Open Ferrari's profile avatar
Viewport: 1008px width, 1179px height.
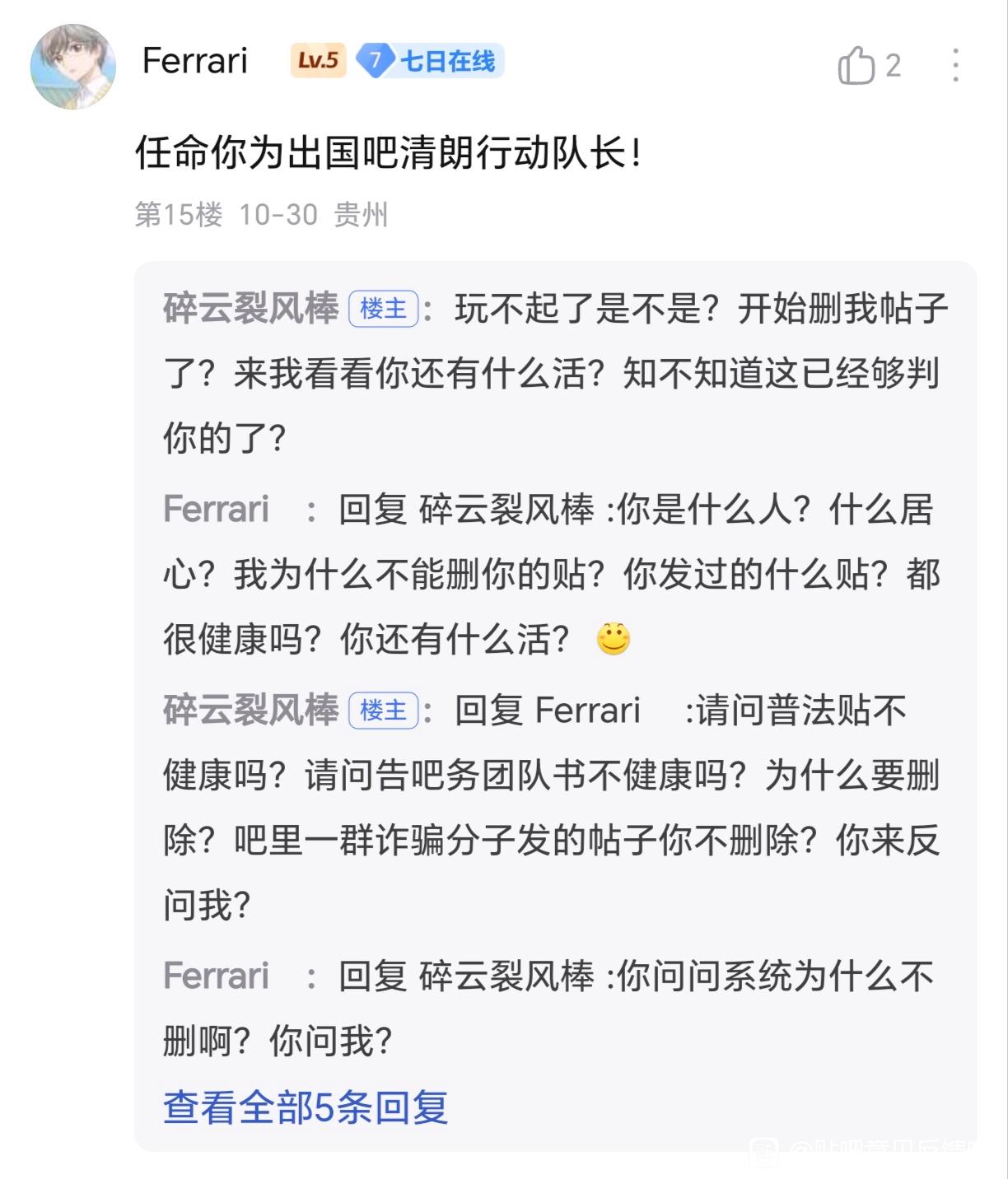[72, 66]
